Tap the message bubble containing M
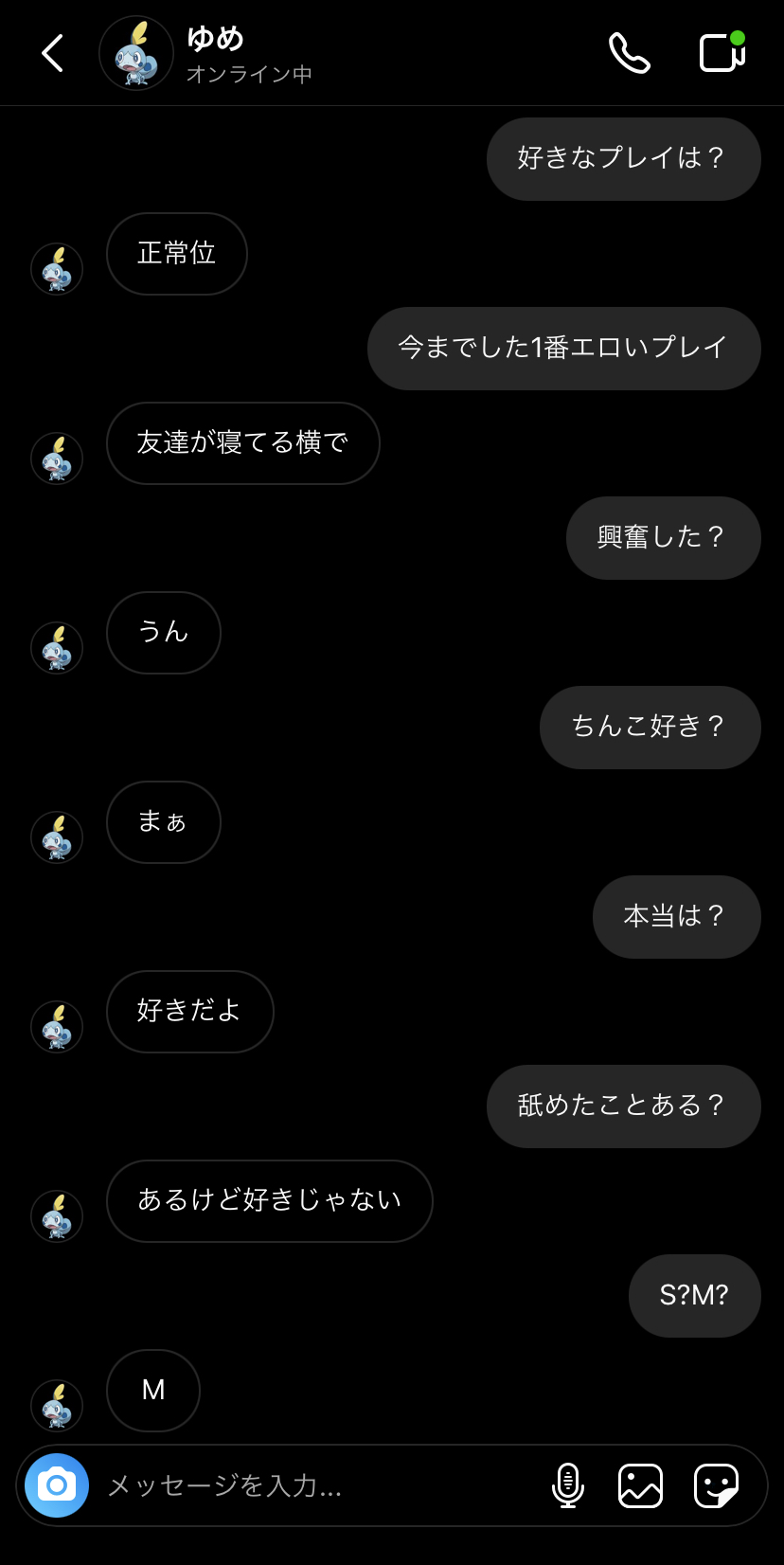 (x=153, y=1391)
